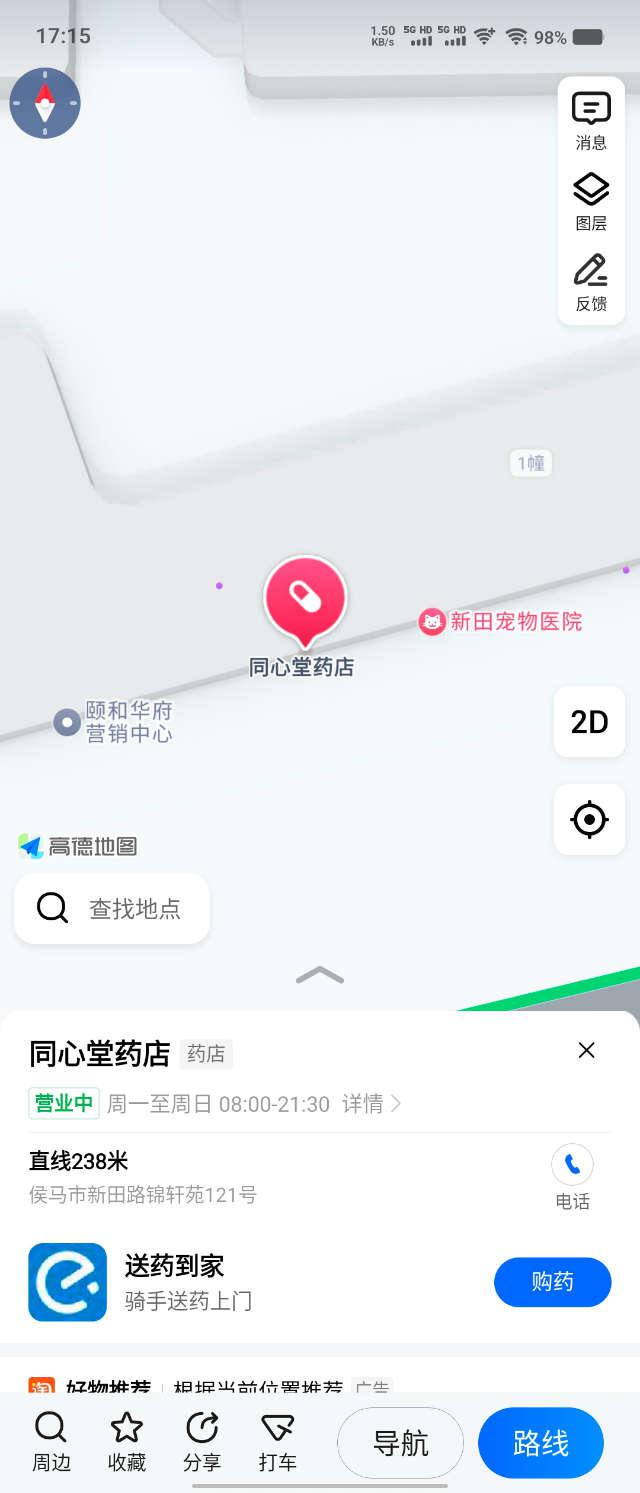Call the pharmacy via 电话
The width and height of the screenshot is (640, 1493).
pyautogui.click(x=572, y=1176)
